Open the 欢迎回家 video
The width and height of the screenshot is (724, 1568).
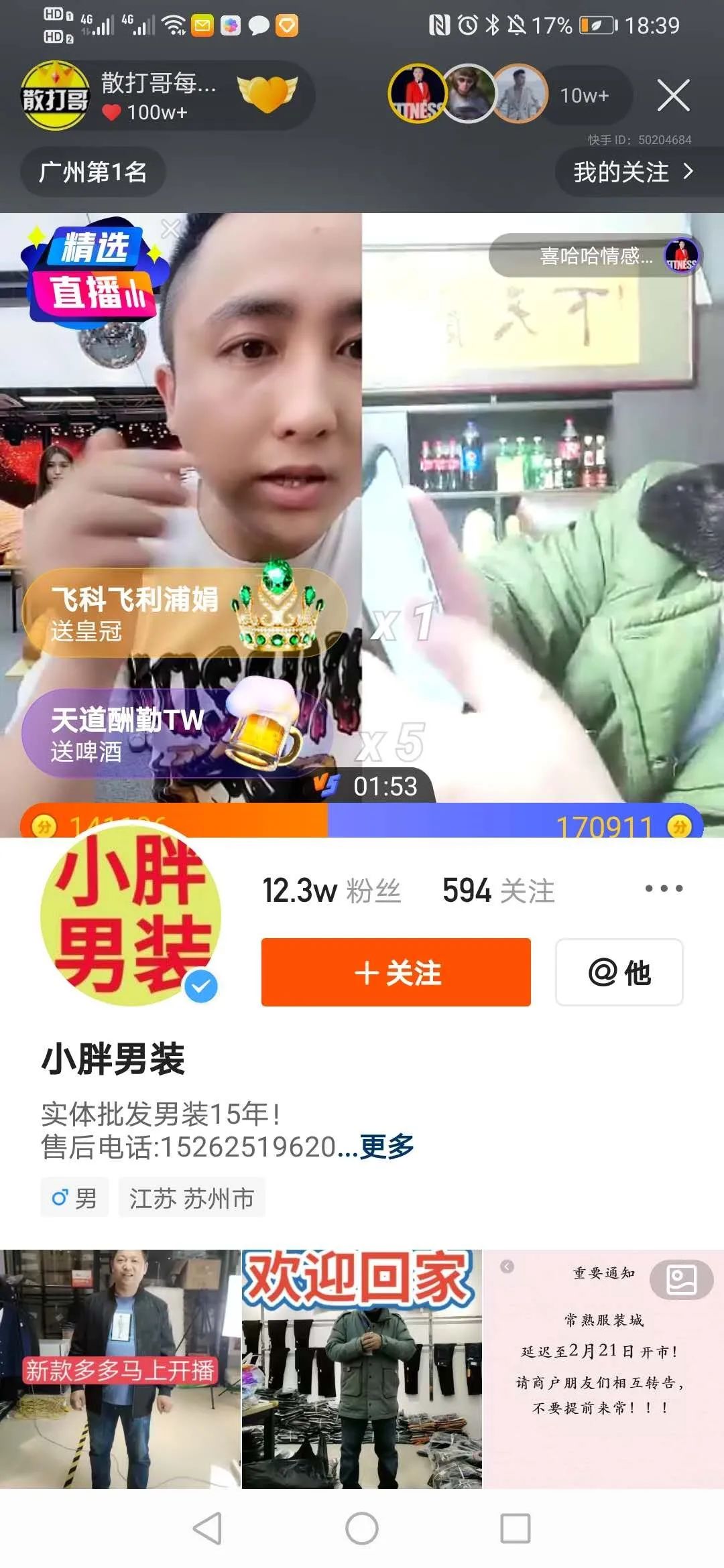361,1368
